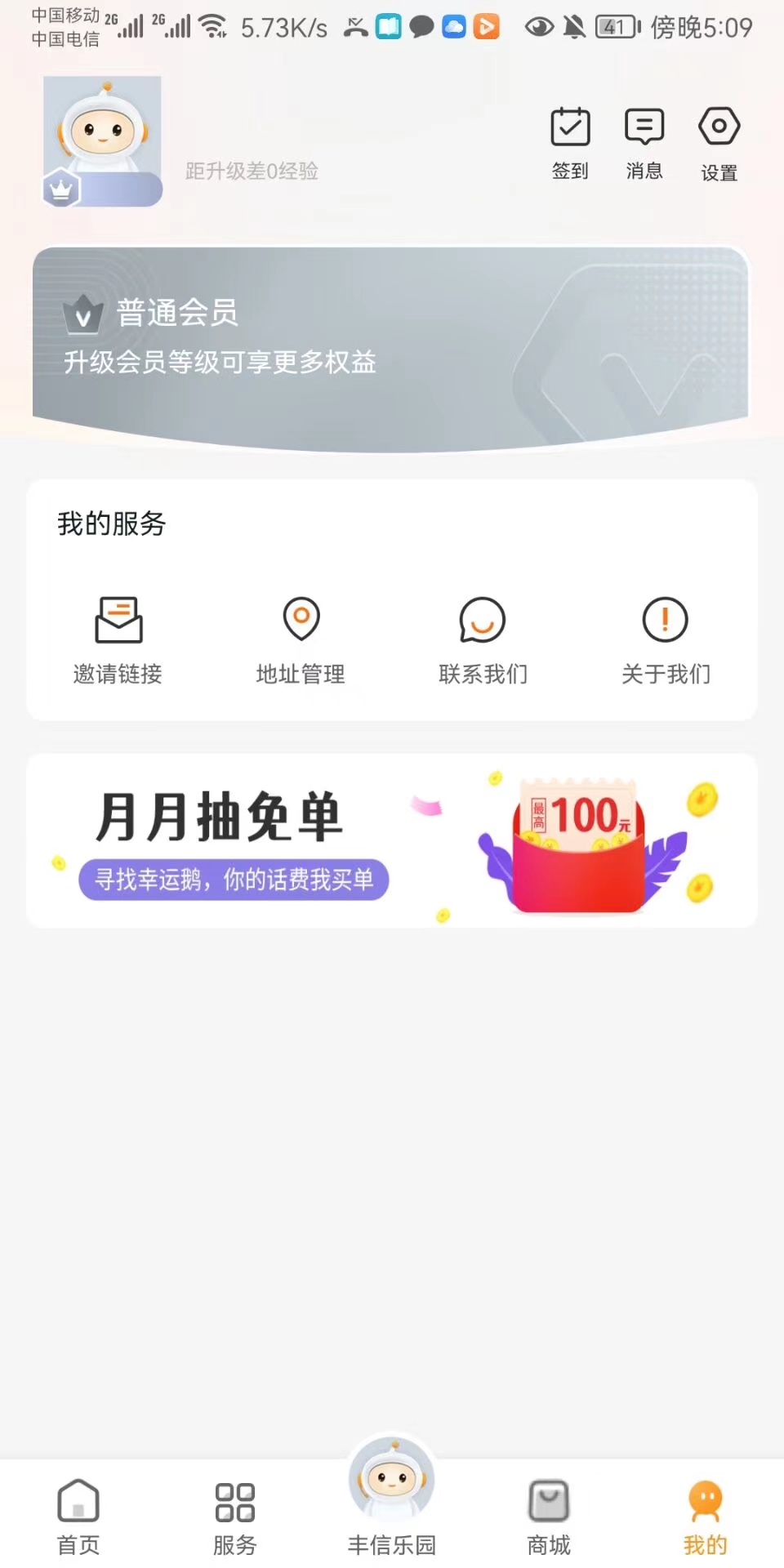Open 升级会员等级可享更多权益 upgrade link
This screenshot has height=1568, width=784.
(x=221, y=363)
